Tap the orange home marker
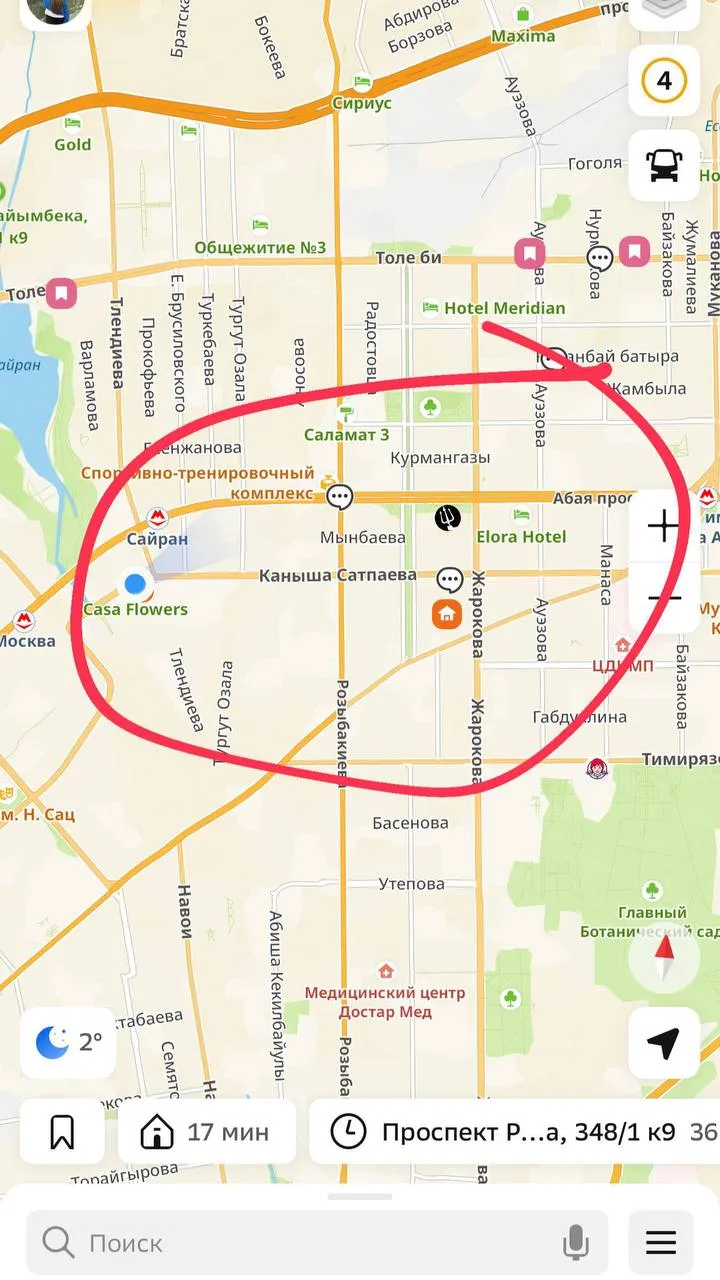 [447, 613]
